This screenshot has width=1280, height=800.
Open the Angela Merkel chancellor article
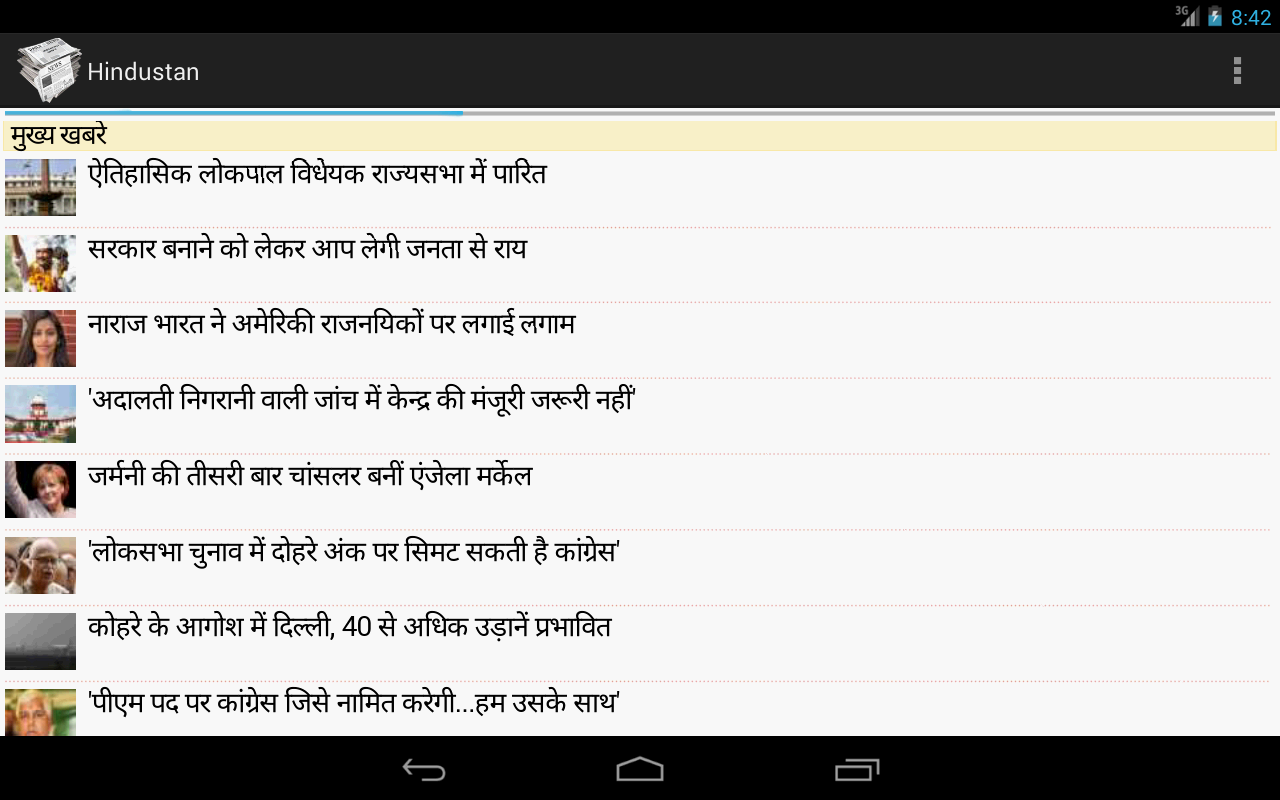(x=310, y=477)
